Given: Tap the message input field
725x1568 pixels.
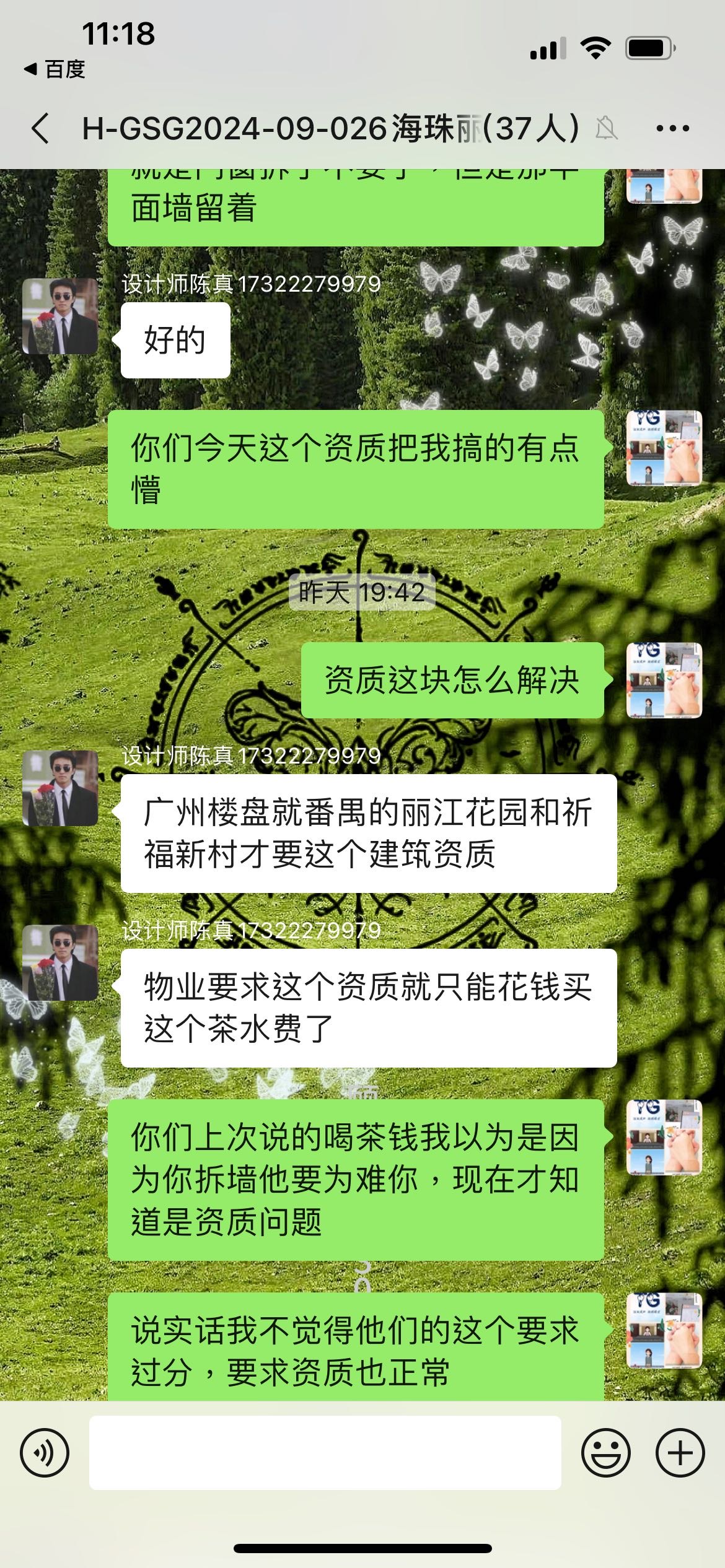Looking at the screenshot, I should point(325,1453).
